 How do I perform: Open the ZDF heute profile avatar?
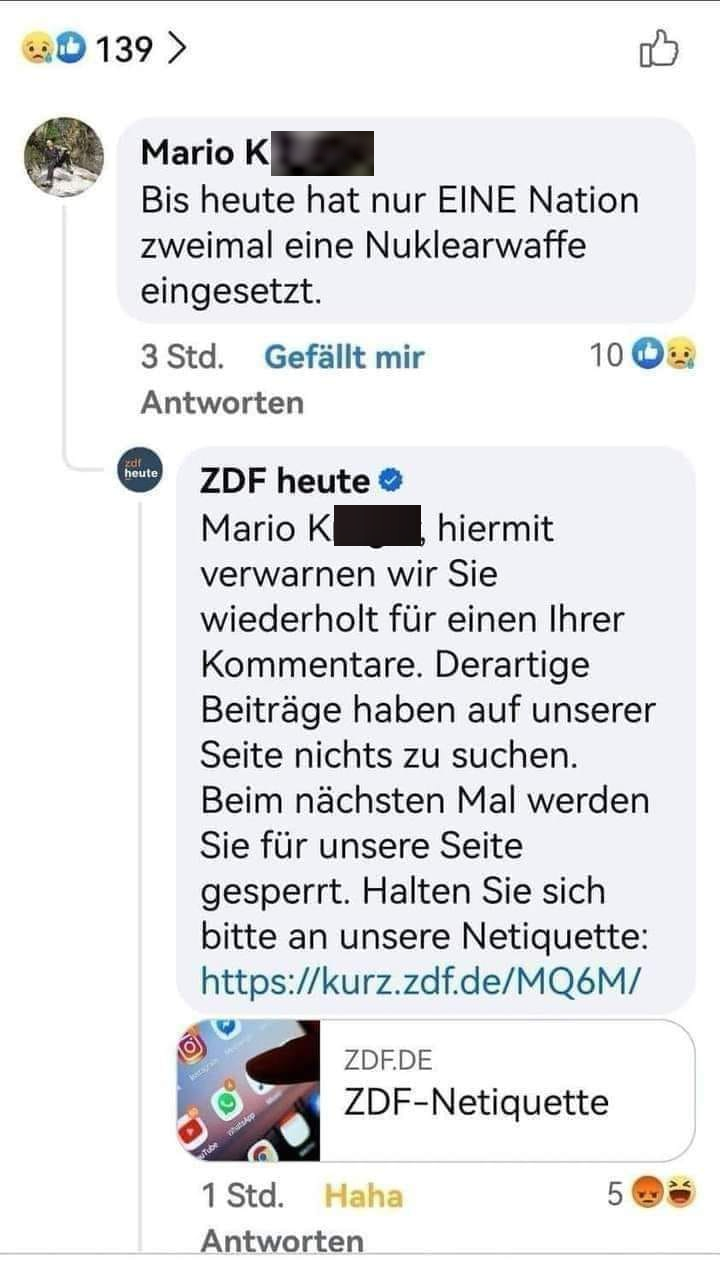coord(141,469)
